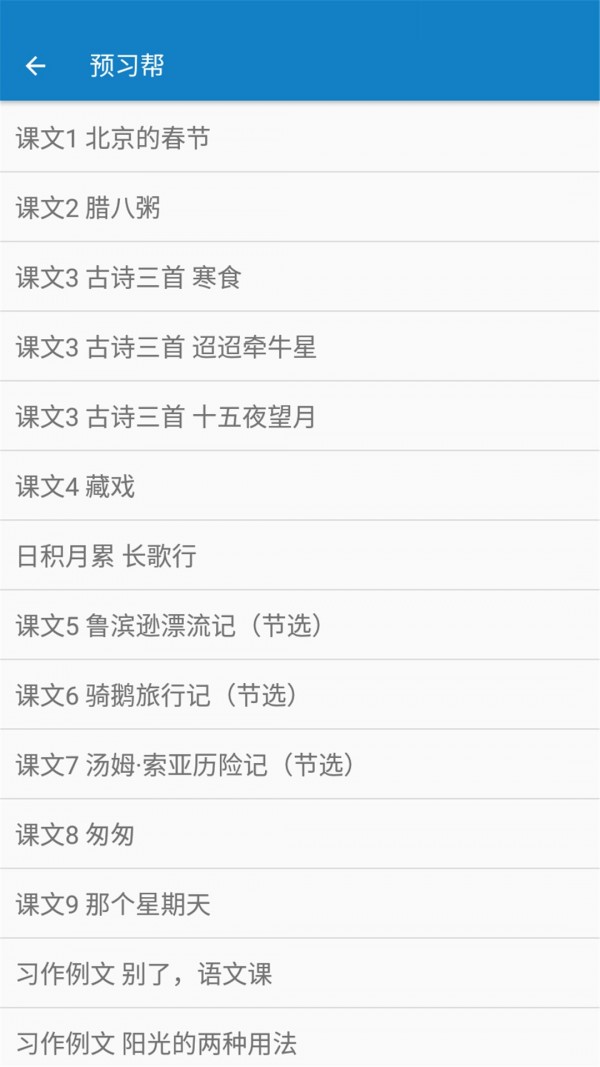Tap 课文6 骑鹅旅行记（节选）
600x1067 pixels.
pos(157,696)
